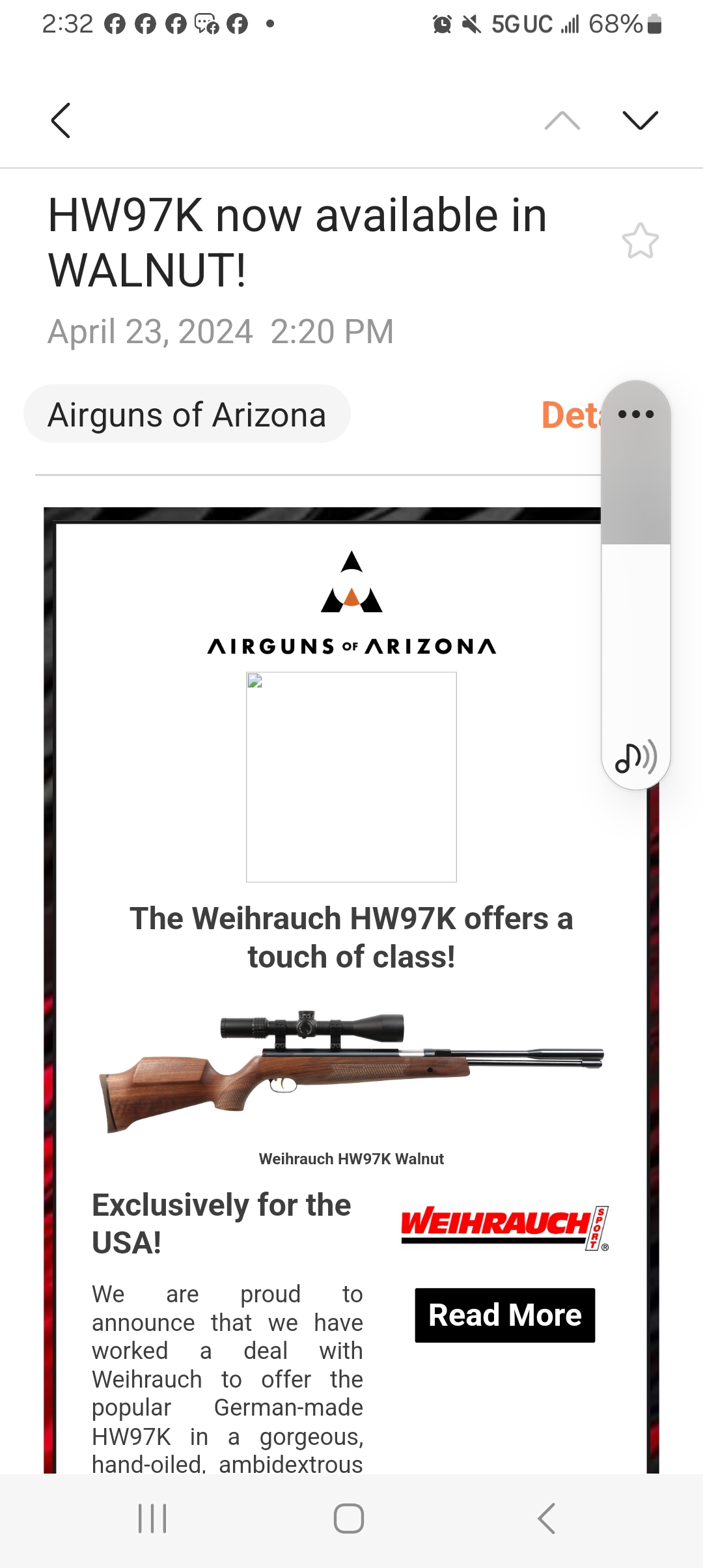Show email Details

coord(570,415)
